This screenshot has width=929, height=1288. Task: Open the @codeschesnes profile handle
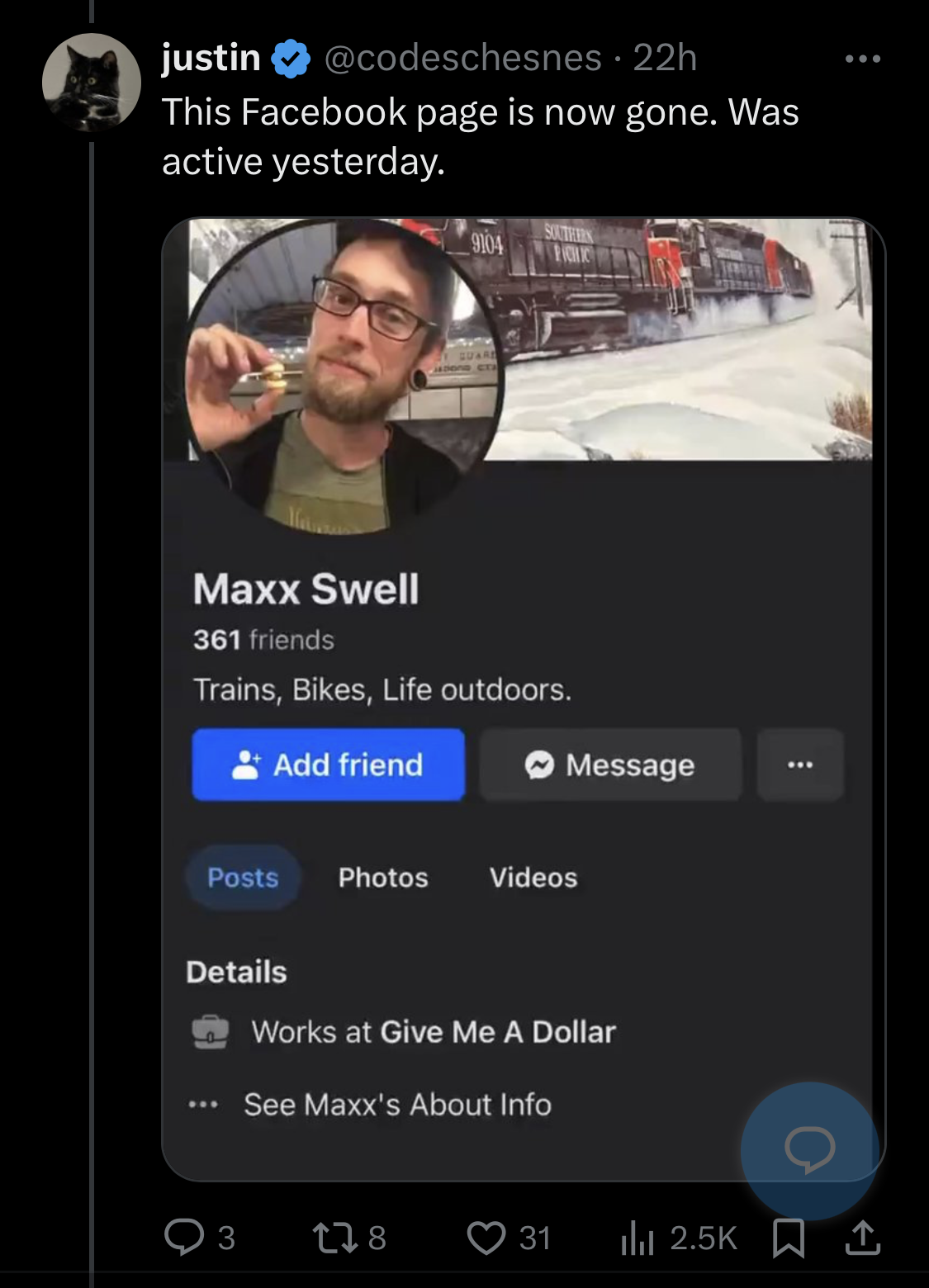pos(462,59)
